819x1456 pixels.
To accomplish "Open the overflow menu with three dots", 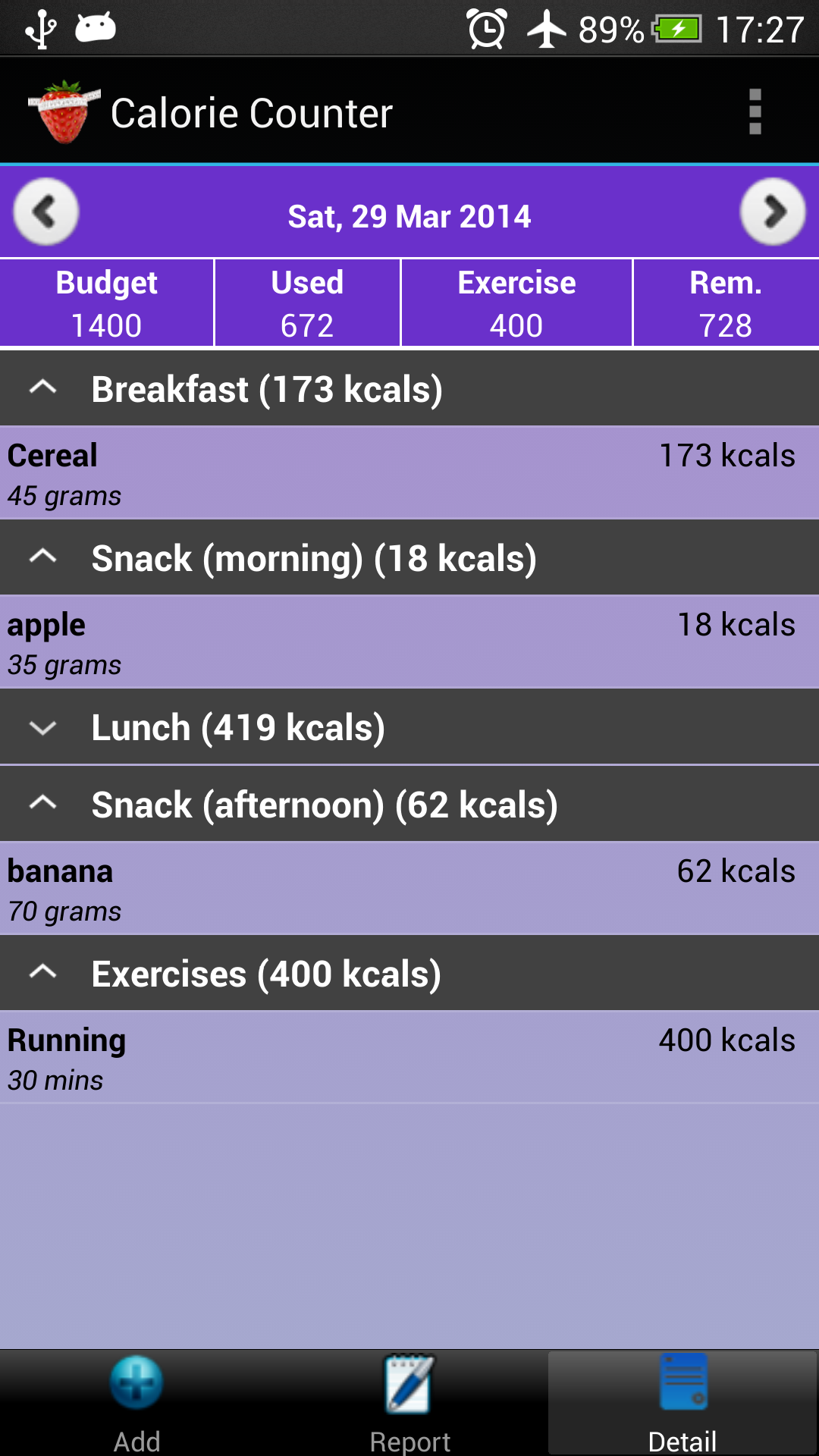I will 755,111.
